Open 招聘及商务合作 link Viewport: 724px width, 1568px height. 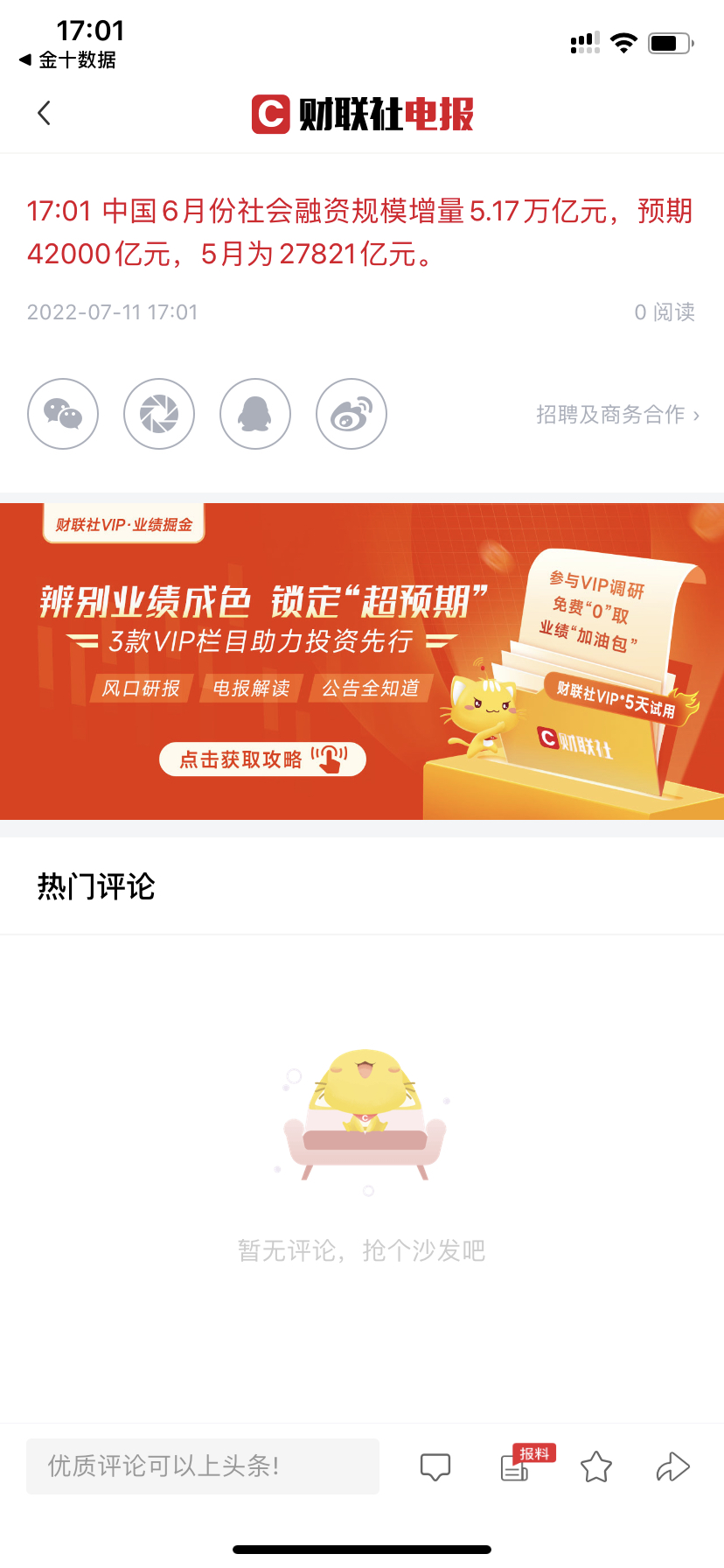click(617, 415)
